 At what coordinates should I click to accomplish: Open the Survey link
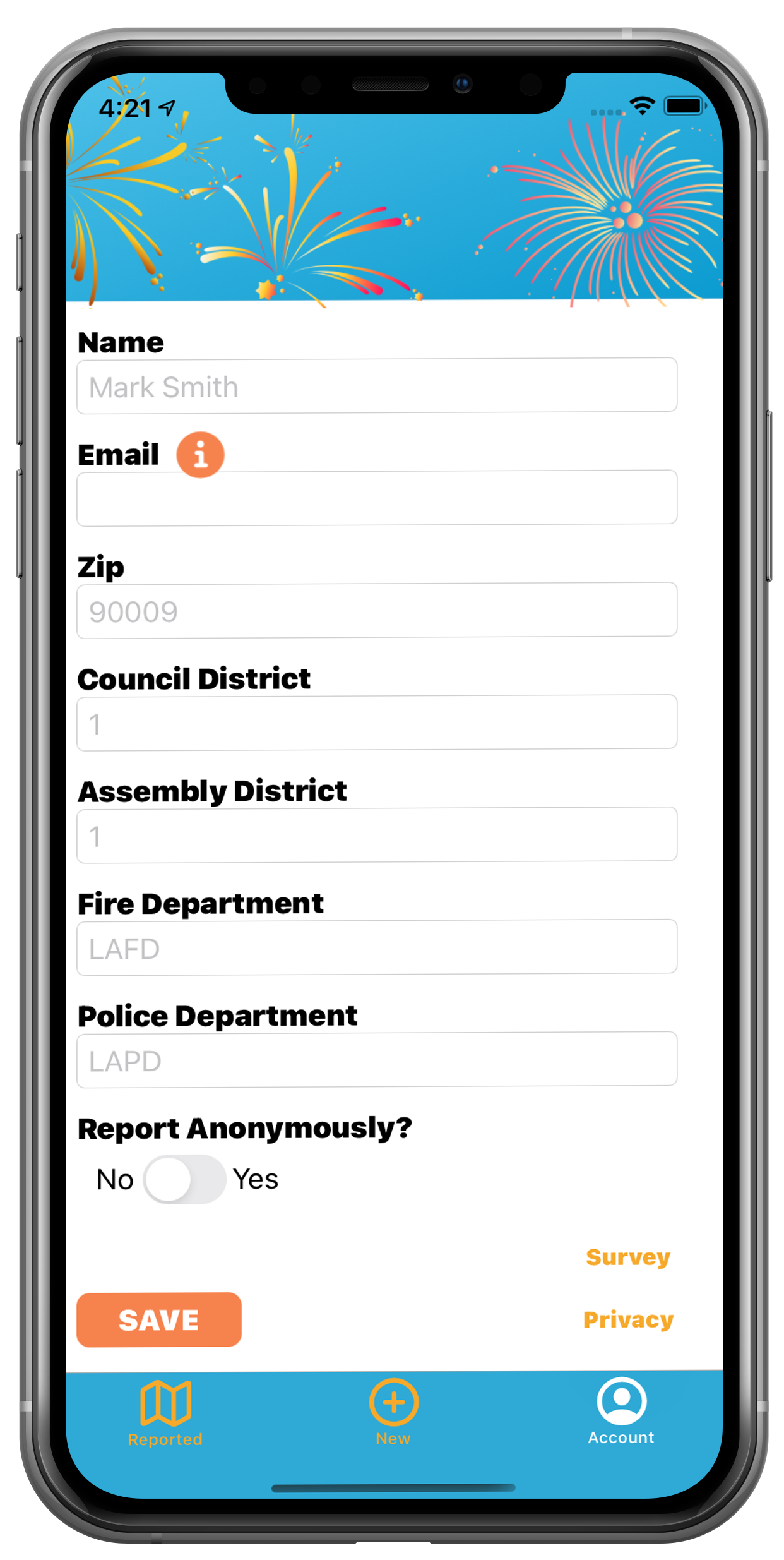tap(627, 1257)
